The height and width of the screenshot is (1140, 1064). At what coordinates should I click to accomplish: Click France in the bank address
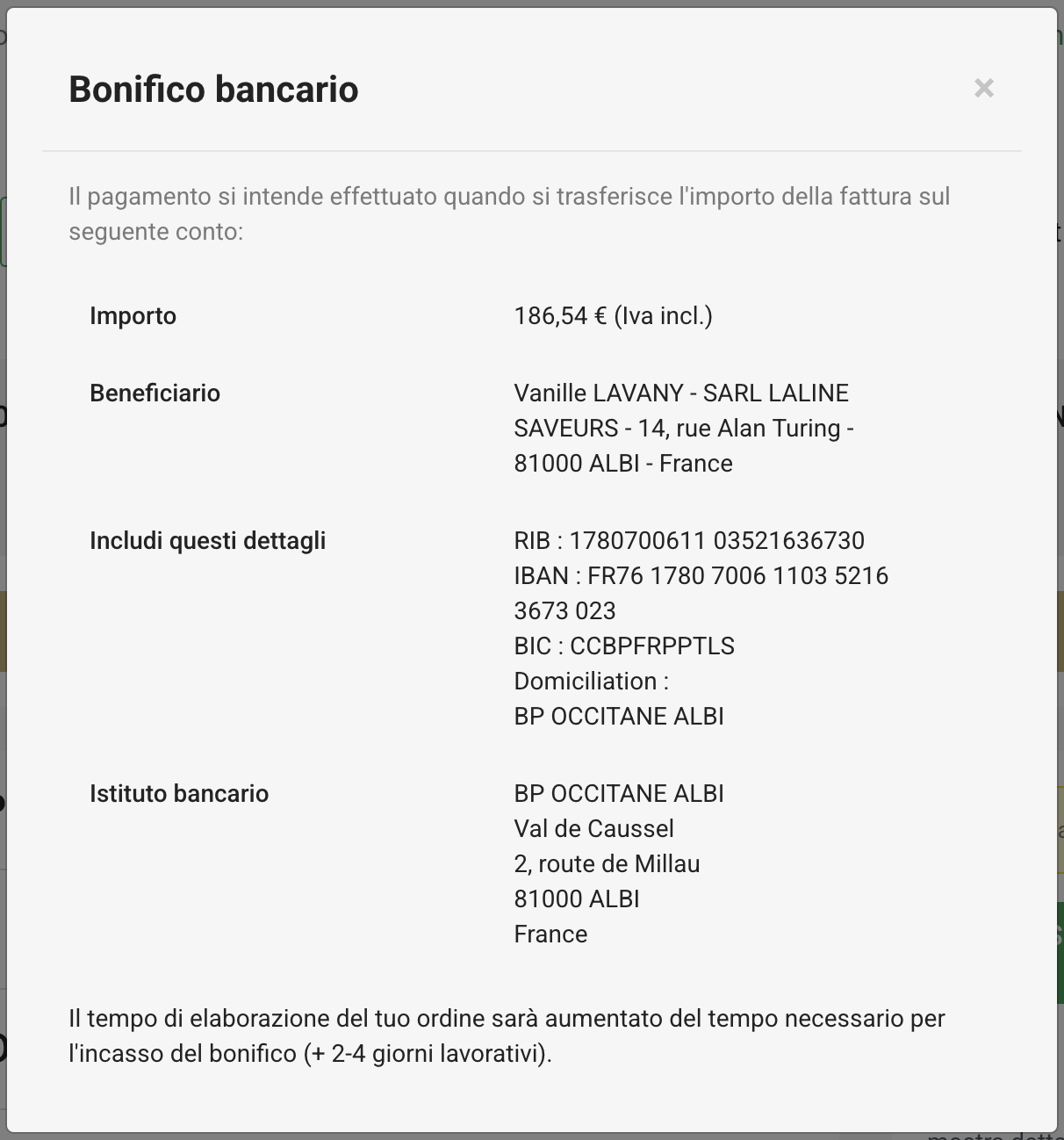550,934
